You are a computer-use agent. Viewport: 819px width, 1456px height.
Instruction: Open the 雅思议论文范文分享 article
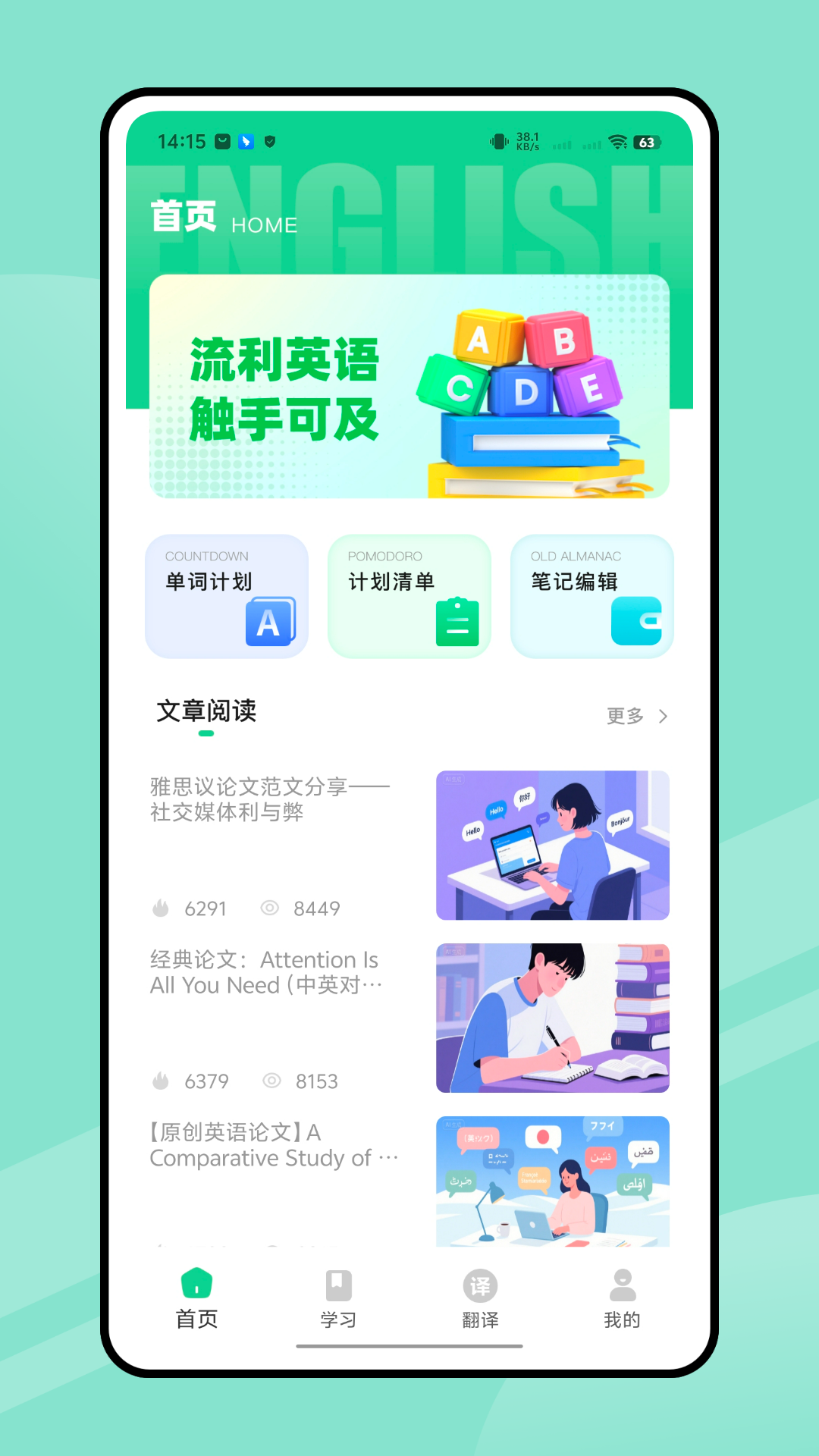(269, 800)
